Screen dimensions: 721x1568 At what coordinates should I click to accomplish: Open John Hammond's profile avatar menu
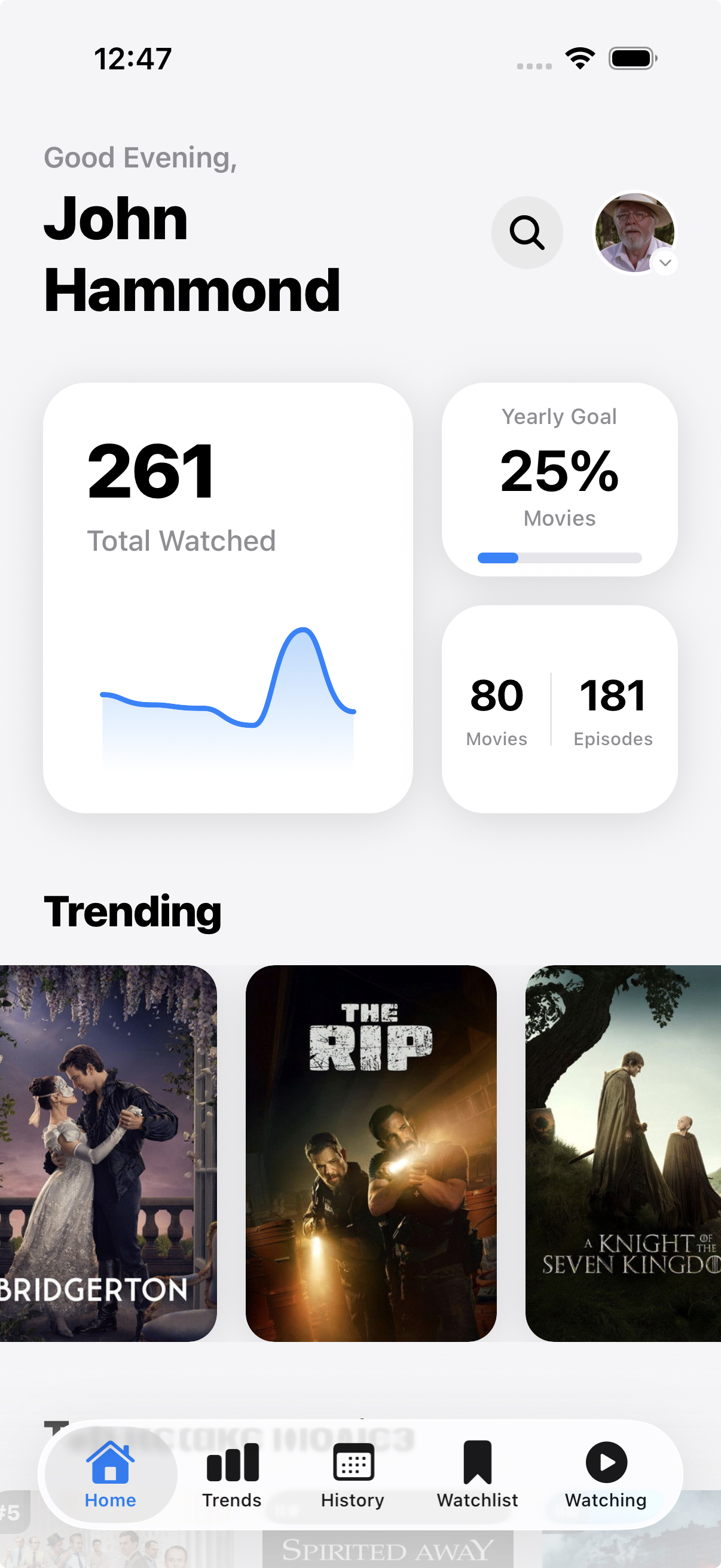click(636, 233)
